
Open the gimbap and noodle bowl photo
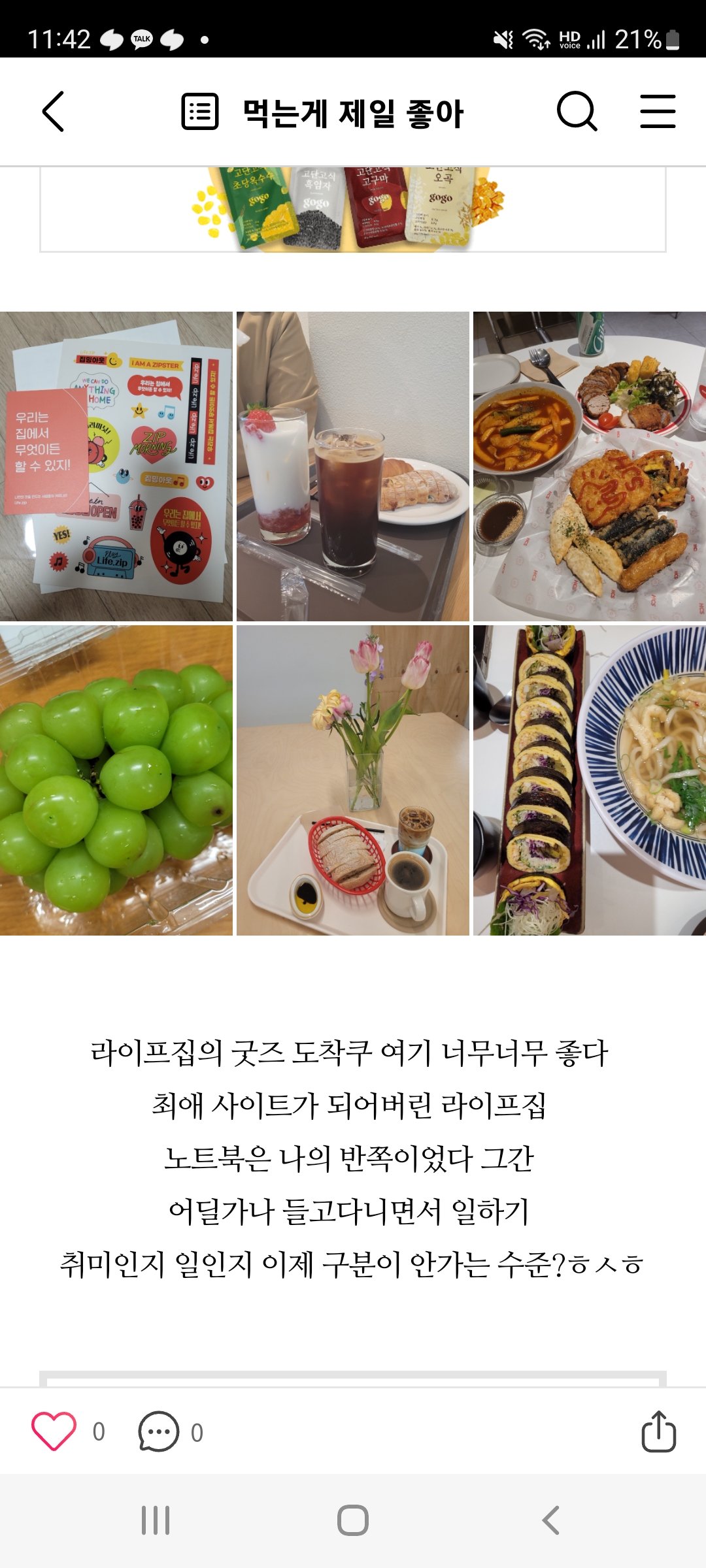click(x=590, y=780)
